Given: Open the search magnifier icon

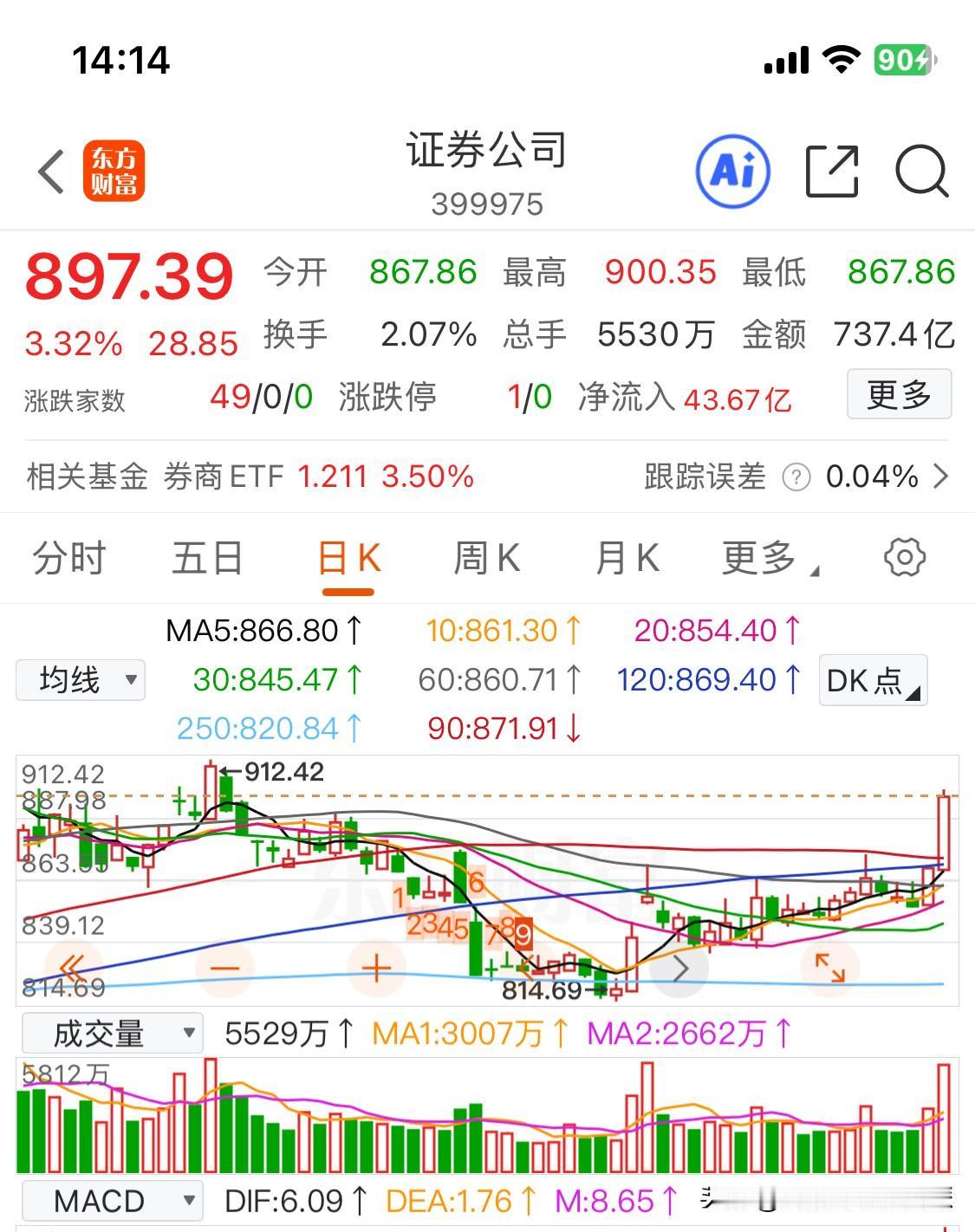Looking at the screenshot, I should click(921, 172).
